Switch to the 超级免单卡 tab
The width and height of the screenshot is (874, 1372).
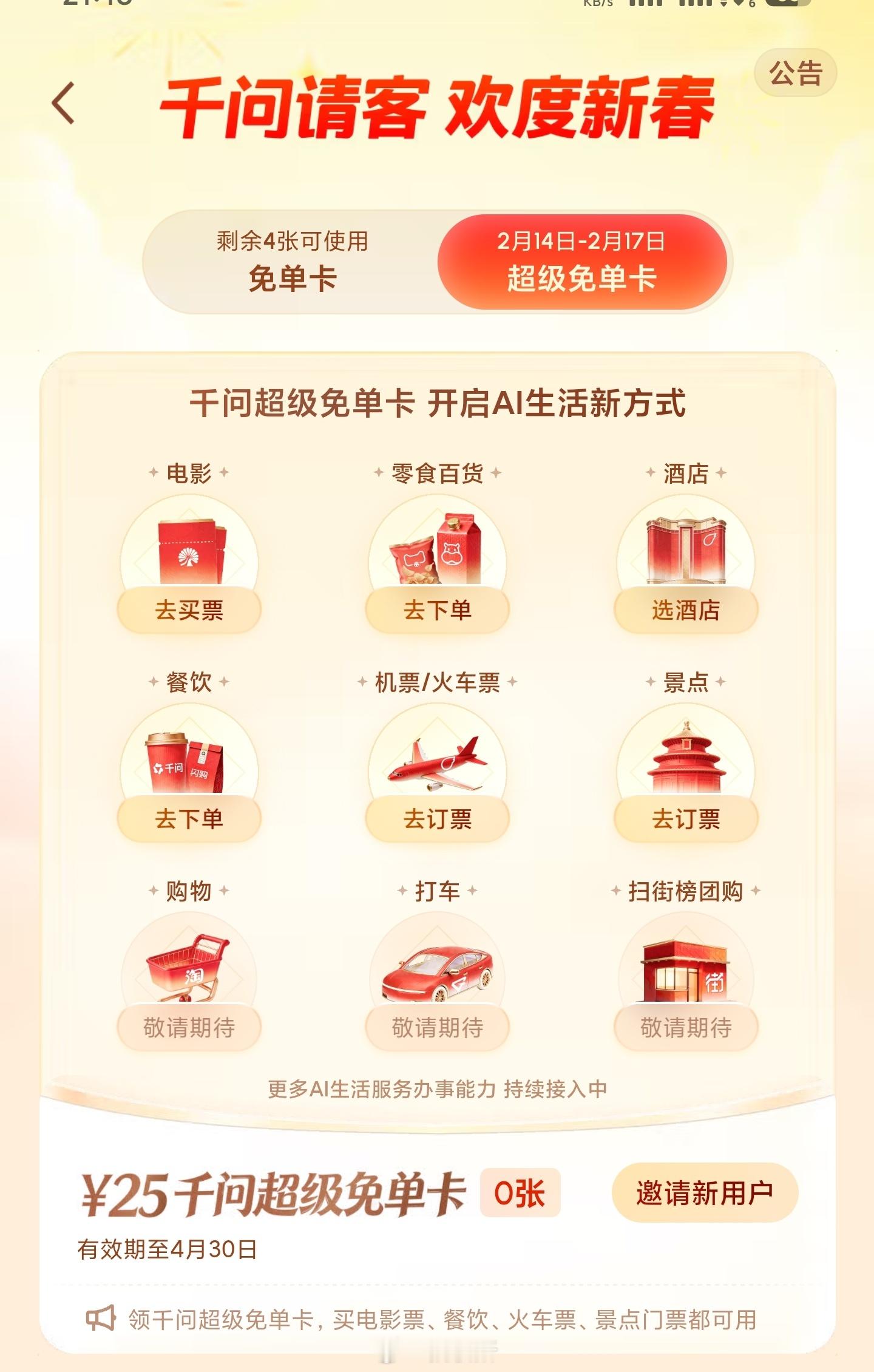[x=583, y=262]
